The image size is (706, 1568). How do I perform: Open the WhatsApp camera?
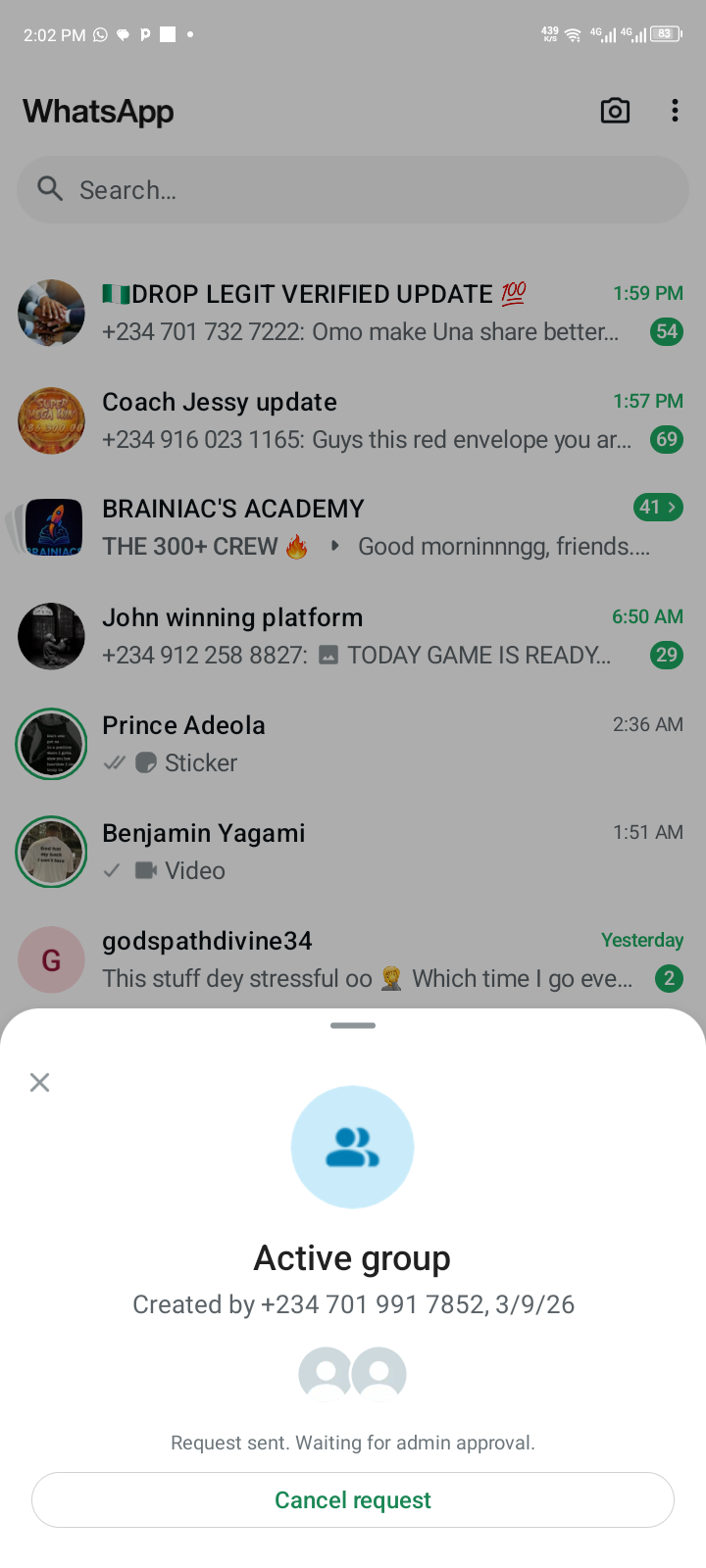click(x=615, y=111)
